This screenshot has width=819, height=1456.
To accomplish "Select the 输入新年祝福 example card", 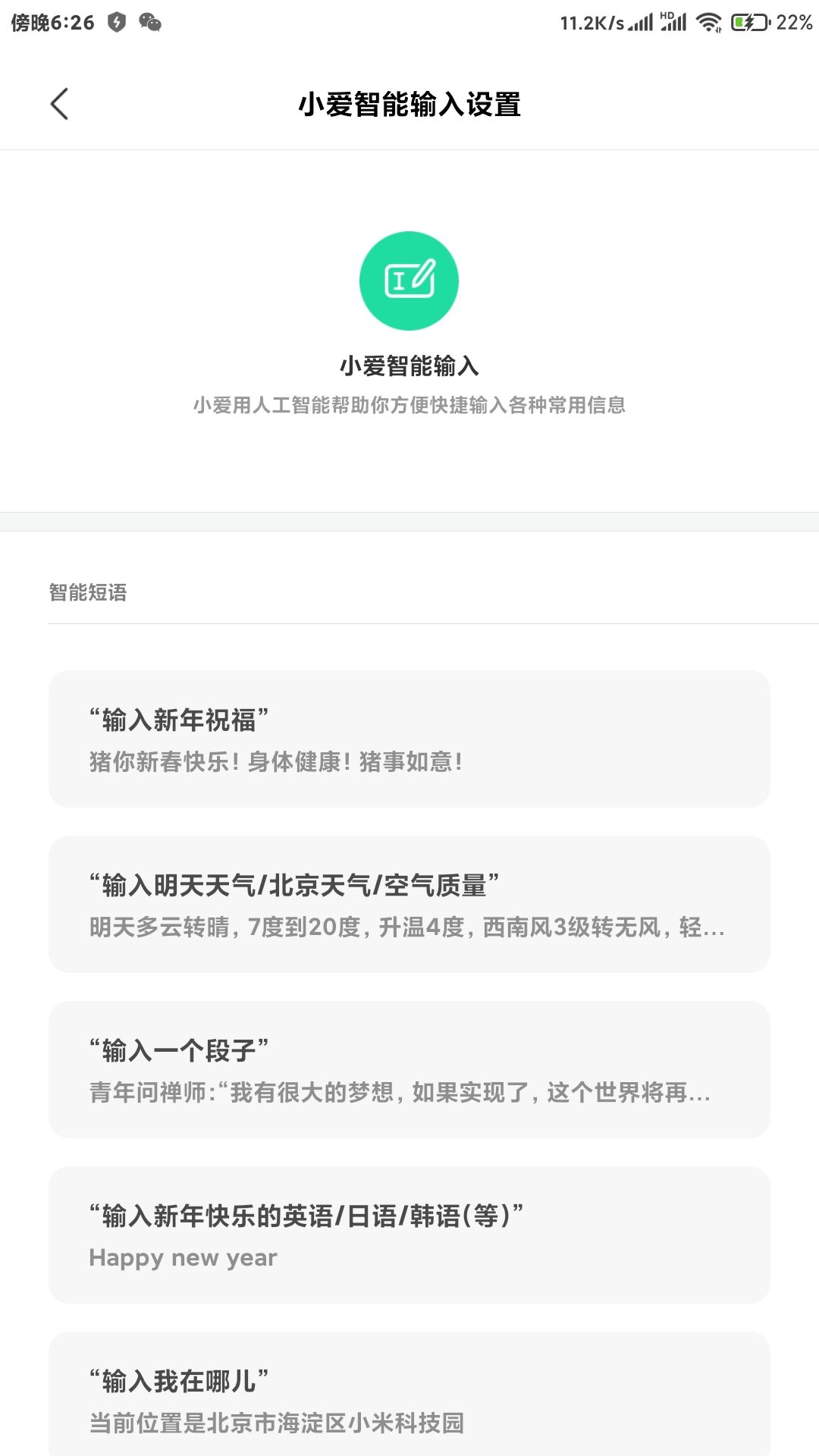I will tap(409, 736).
